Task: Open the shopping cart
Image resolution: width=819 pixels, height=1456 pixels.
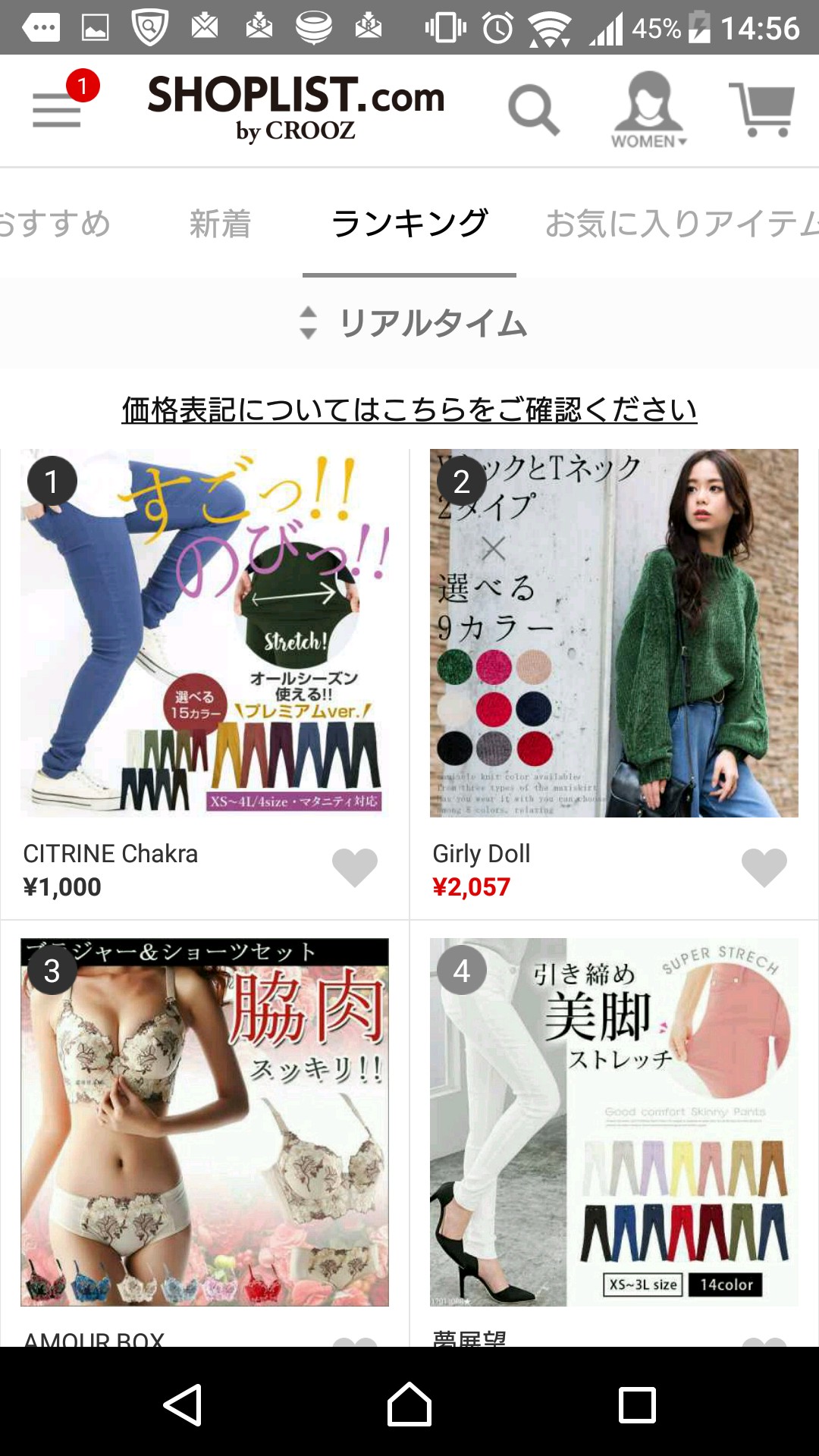Action: tap(761, 110)
